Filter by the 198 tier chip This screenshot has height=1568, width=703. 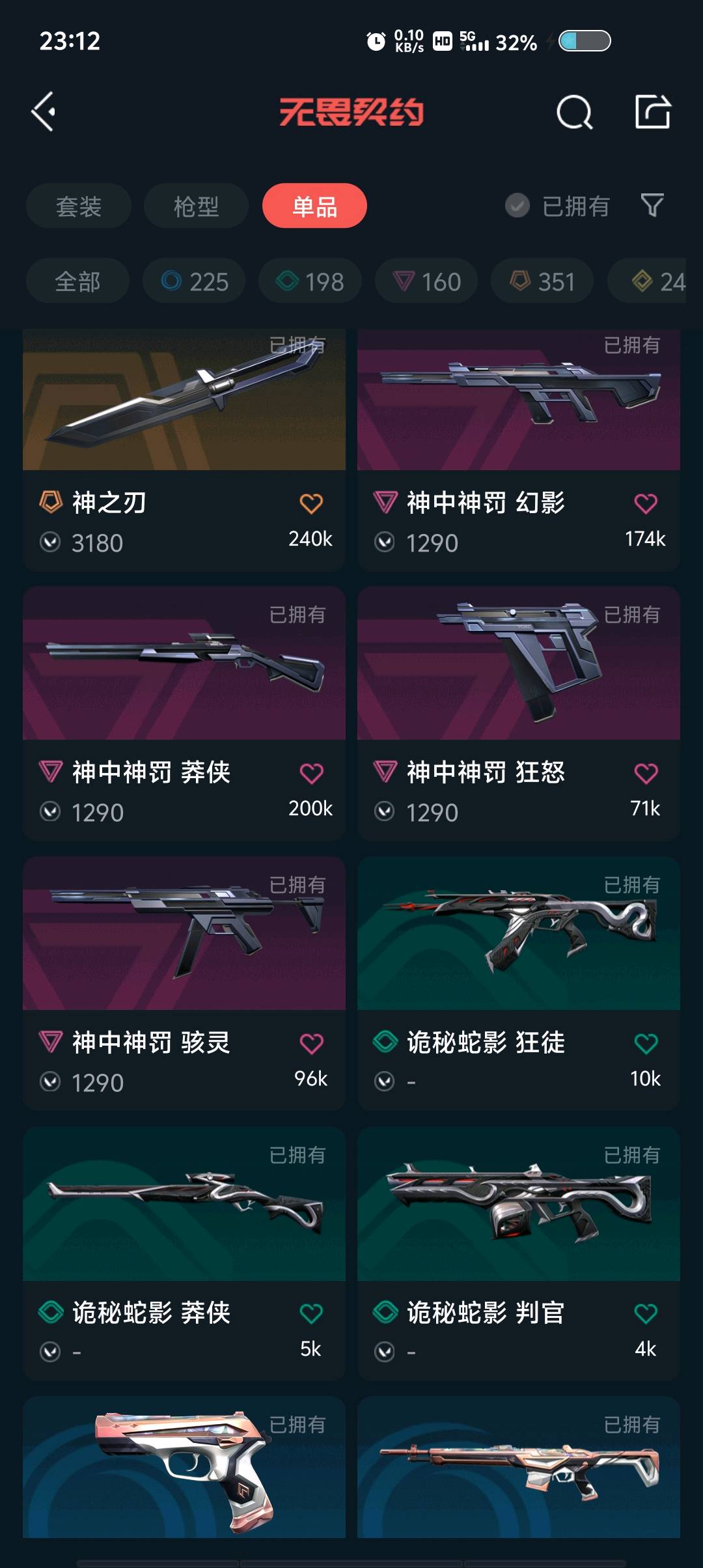coord(310,281)
